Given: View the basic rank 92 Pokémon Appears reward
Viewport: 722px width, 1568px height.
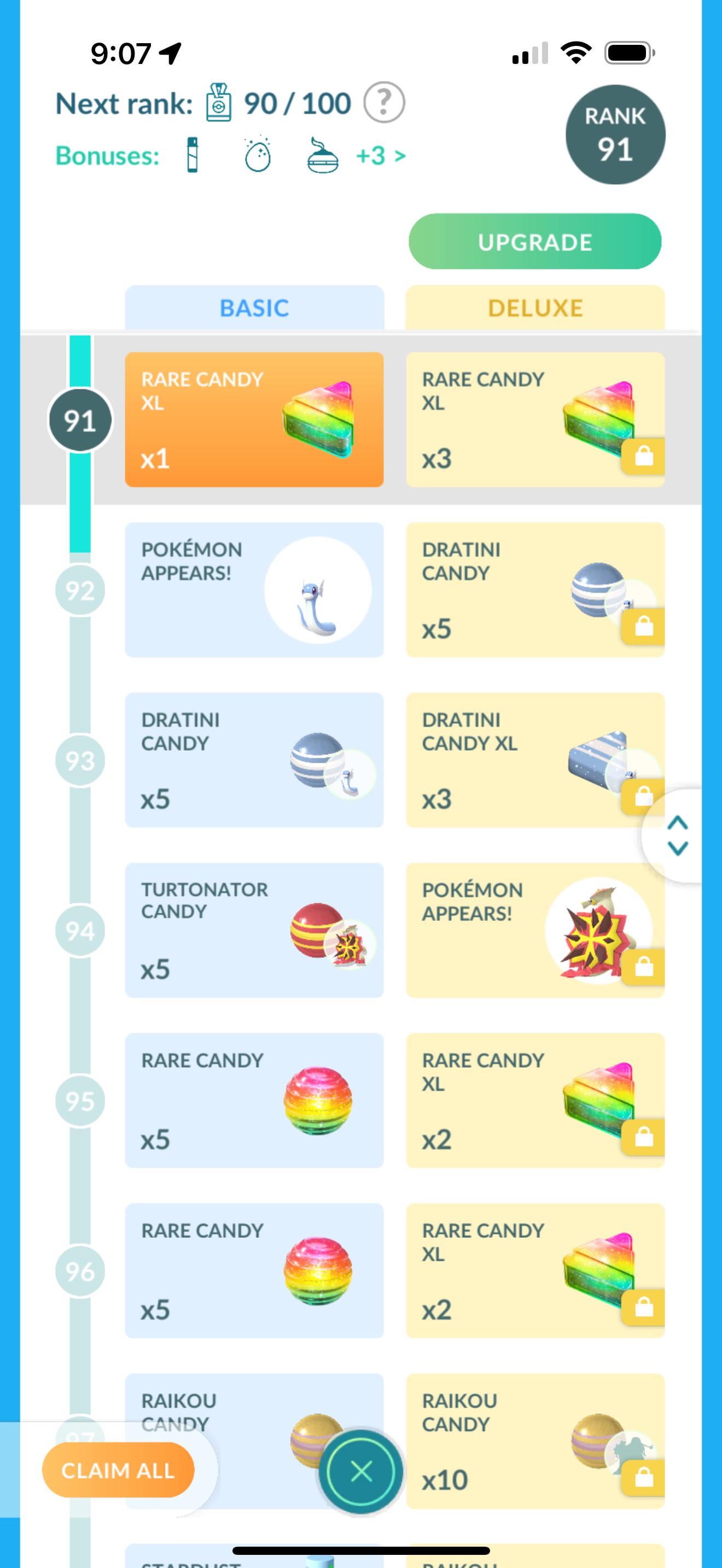Looking at the screenshot, I should (x=254, y=590).
